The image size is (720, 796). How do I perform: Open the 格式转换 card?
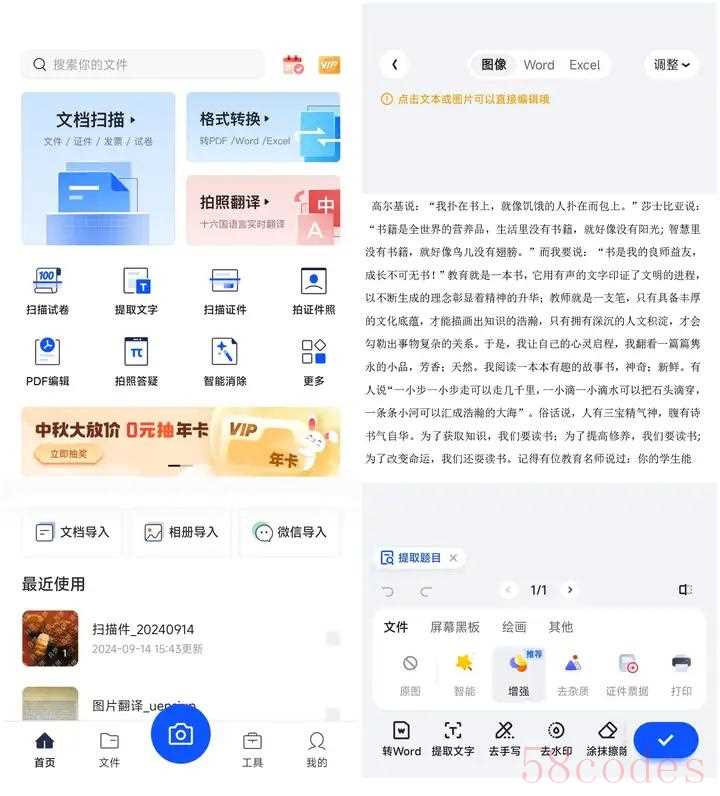pyautogui.click(x=263, y=127)
